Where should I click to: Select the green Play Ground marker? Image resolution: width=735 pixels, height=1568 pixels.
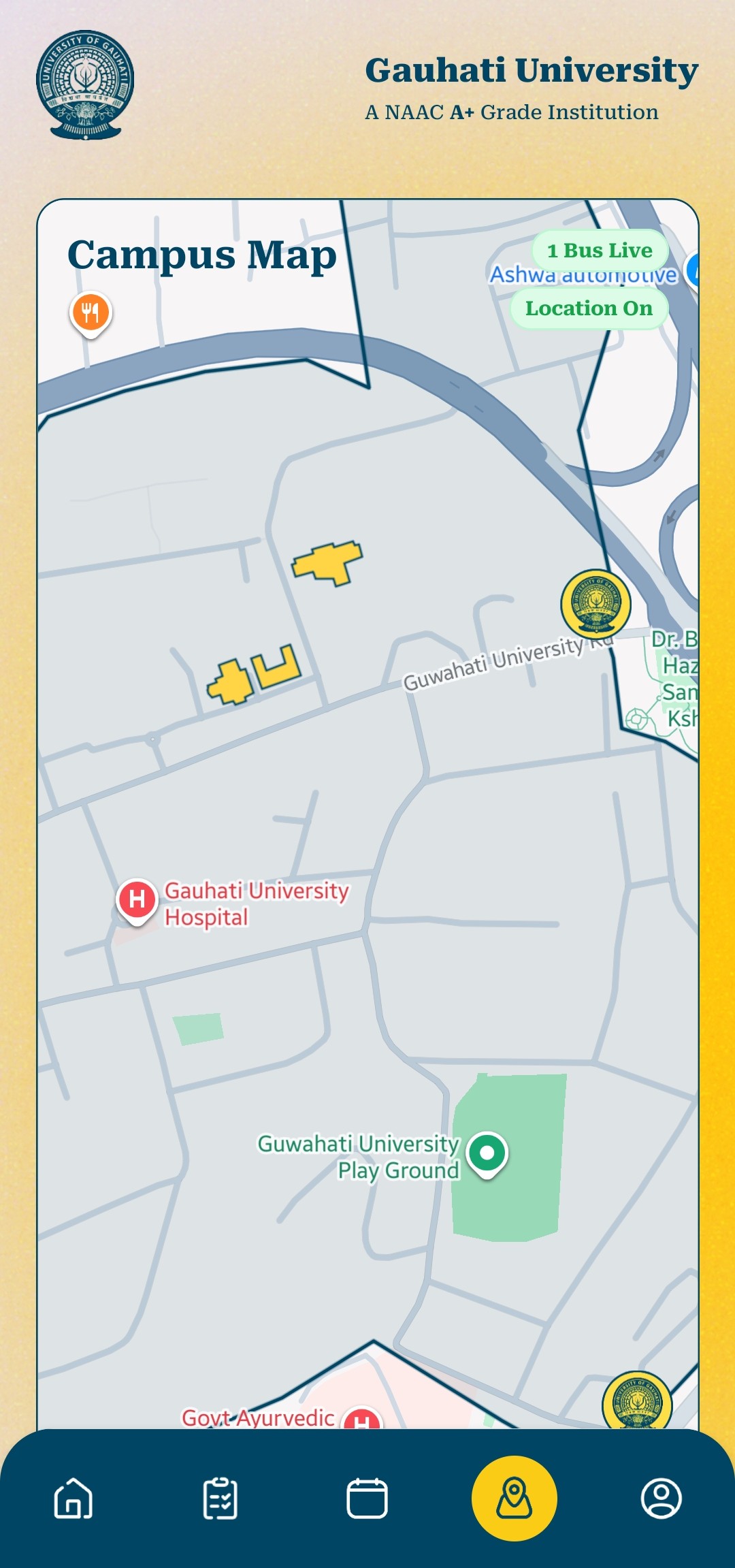click(489, 1150)
